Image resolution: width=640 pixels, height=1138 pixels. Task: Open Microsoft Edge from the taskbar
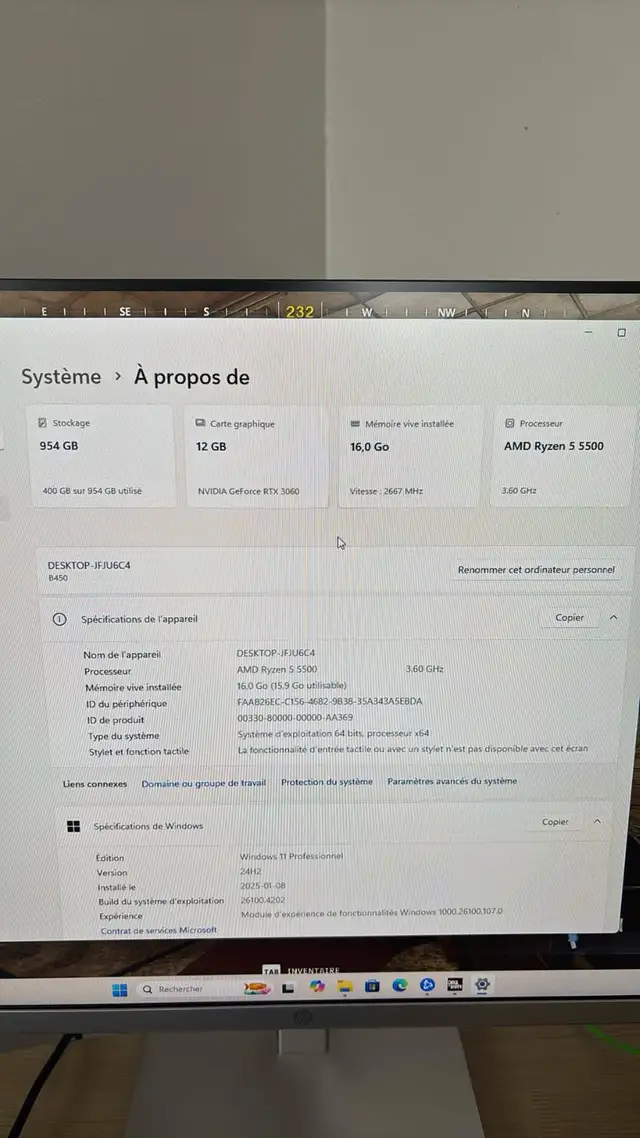(x=400, y=986)
